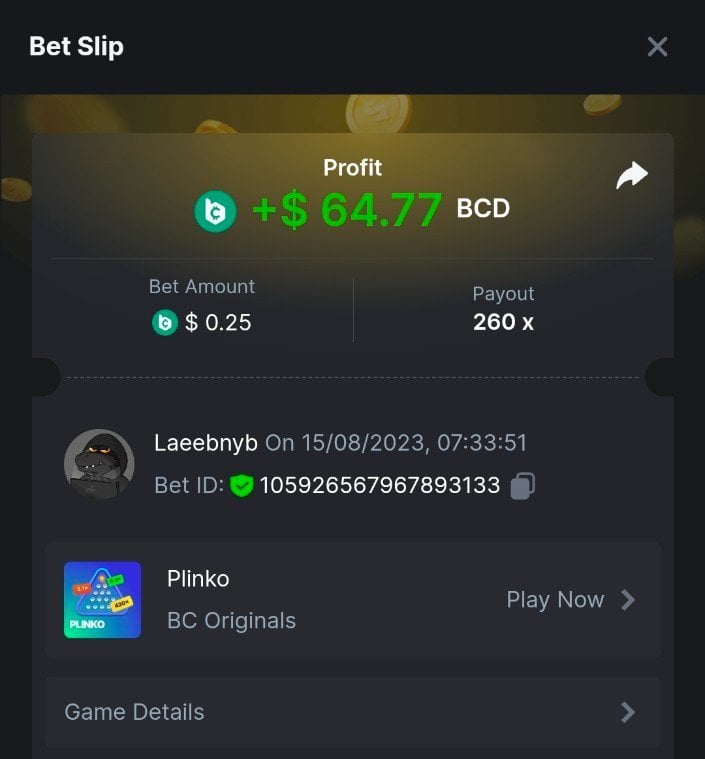The image size is (705, 759).
Task: Copy the Bet ID number
Action: pos(523,486)
